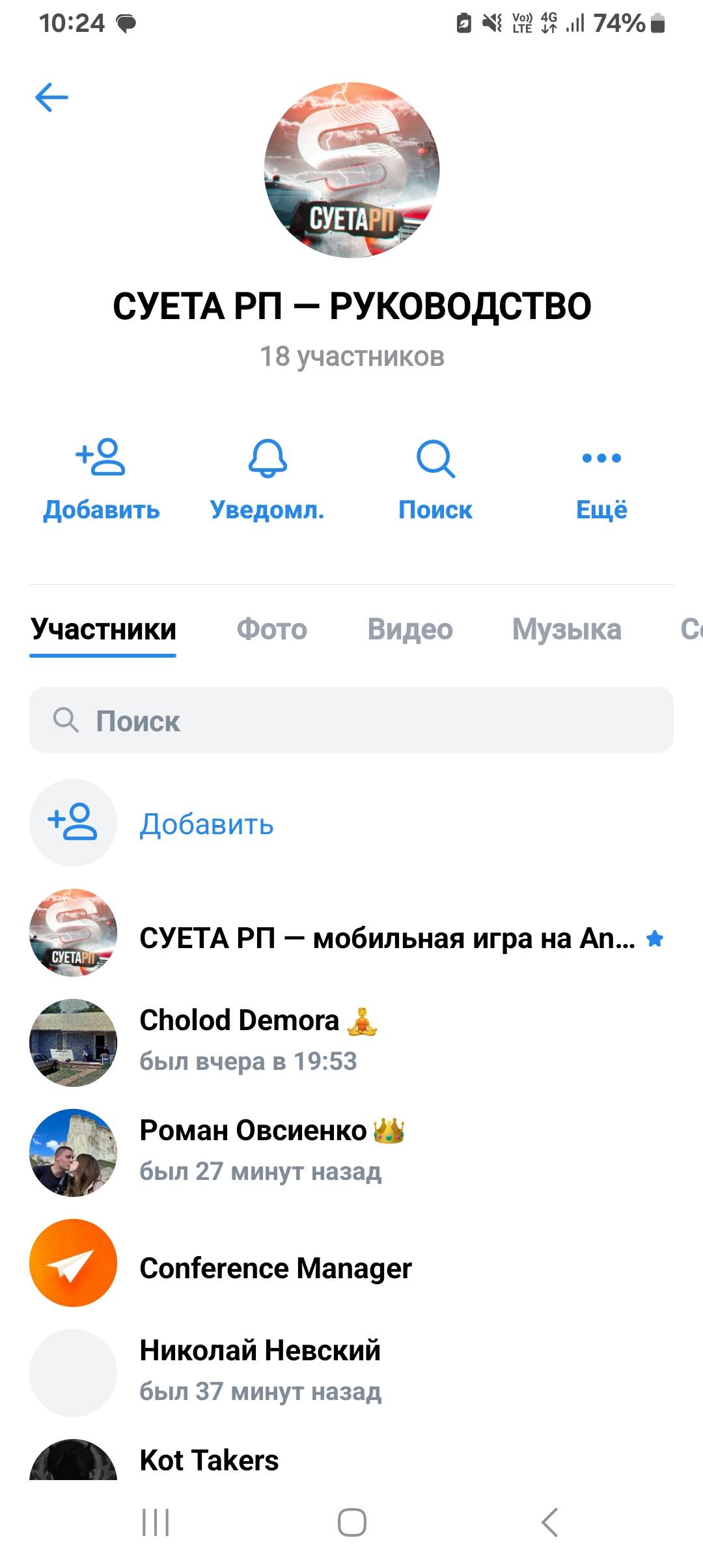Image resolution: width=703 pixels, height=1568 pixels.
Task: Switch to the Музыка tab
Action: point(566,630)
